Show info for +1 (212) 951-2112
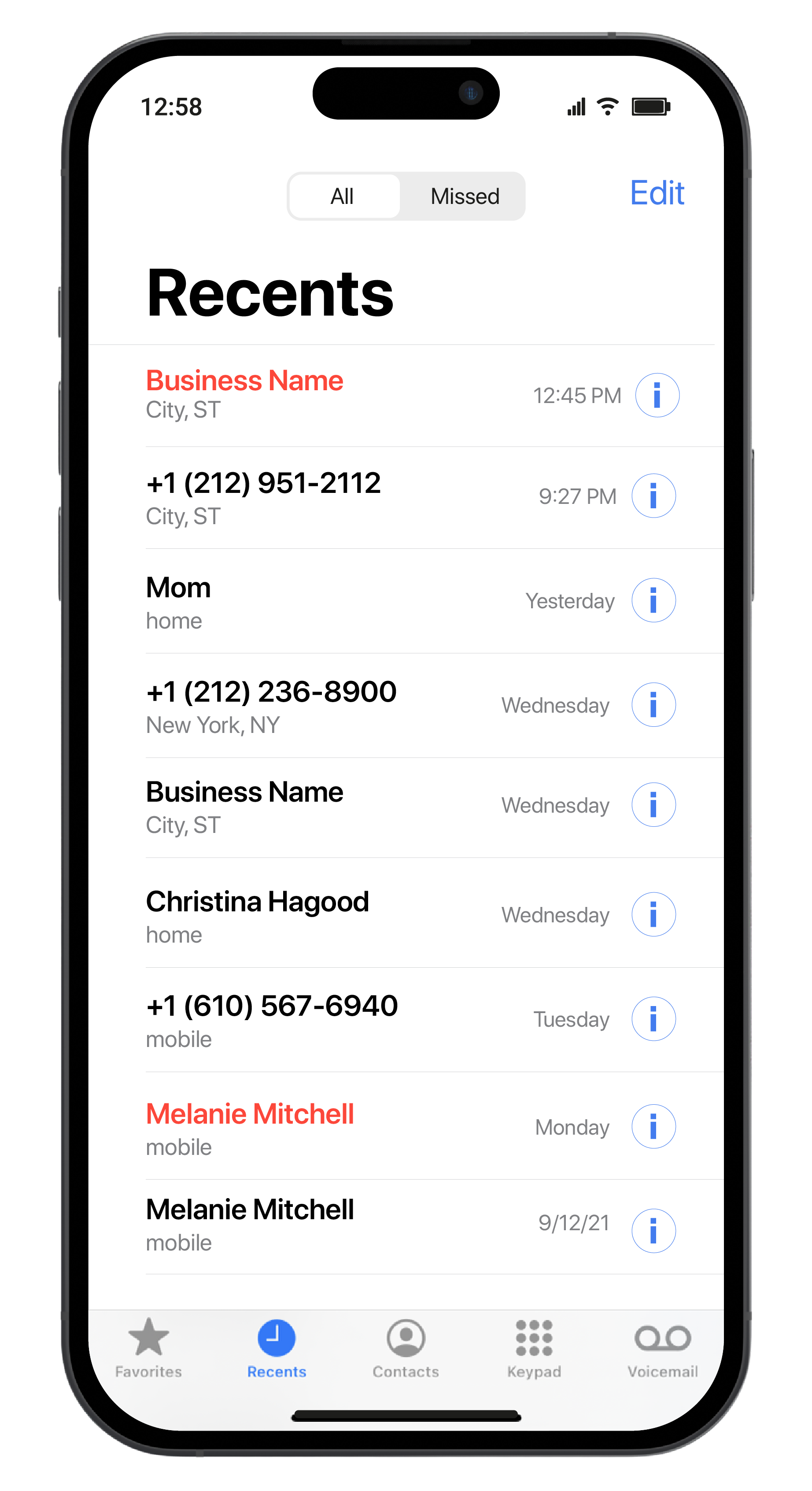 pos(653,496)
